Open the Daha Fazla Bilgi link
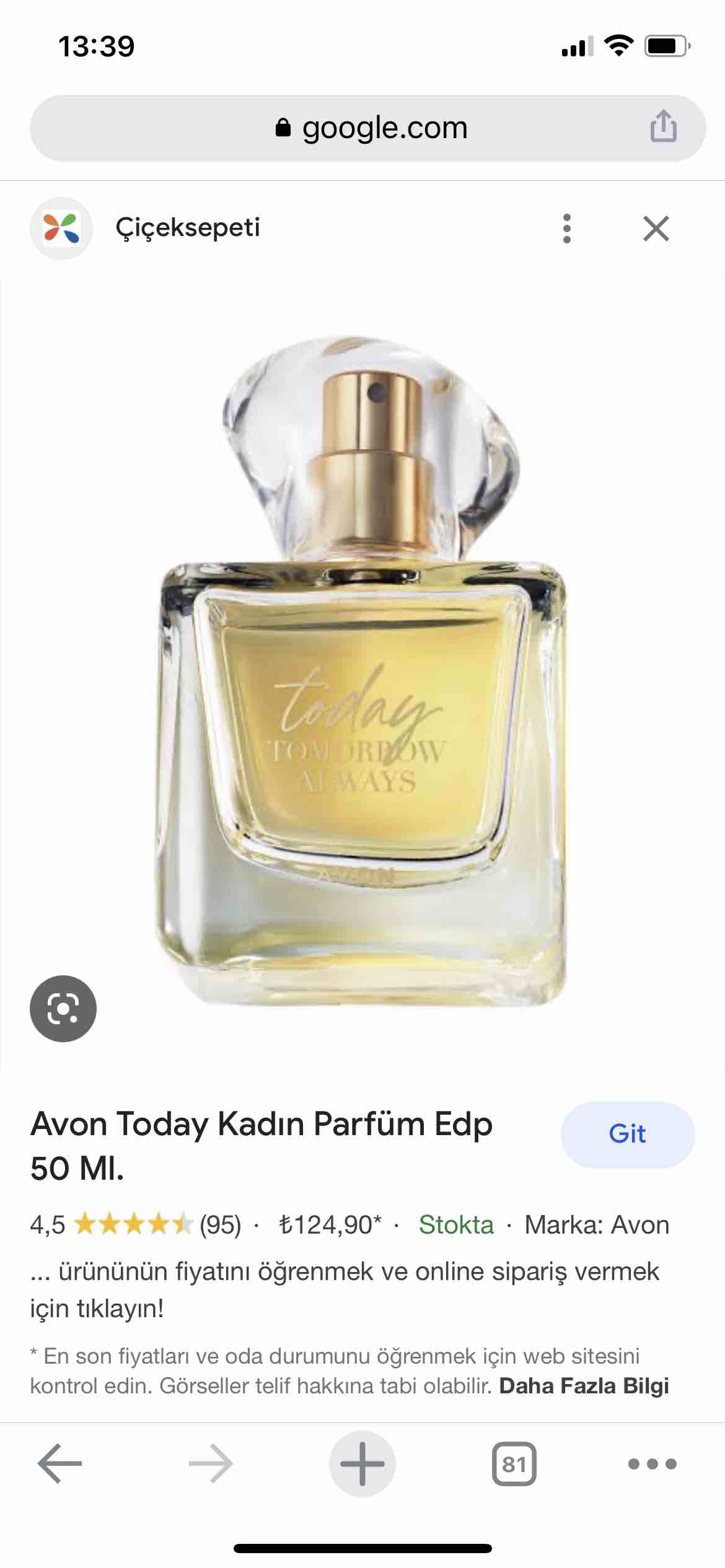This screenshot has height=1568, width=725. coord(584,1385)
